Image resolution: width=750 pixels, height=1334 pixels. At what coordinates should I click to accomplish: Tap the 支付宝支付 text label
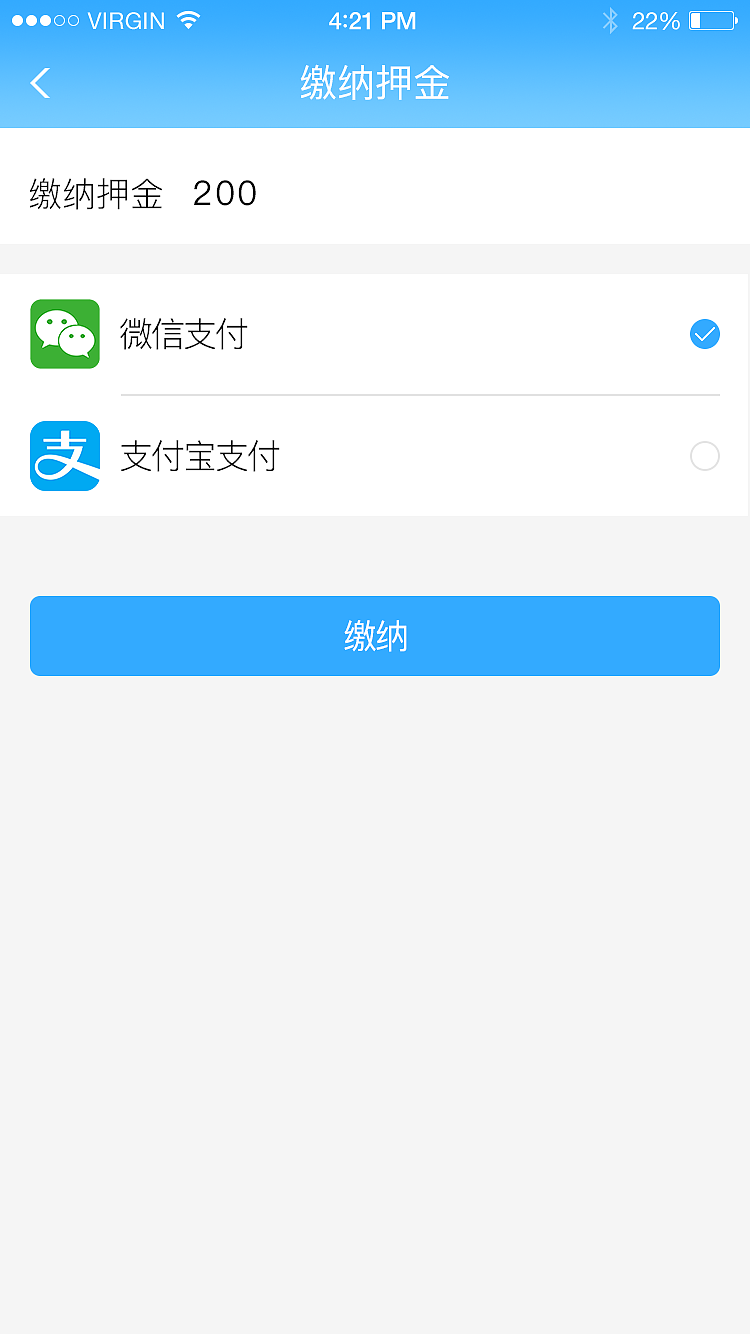(x=198, y=456)
